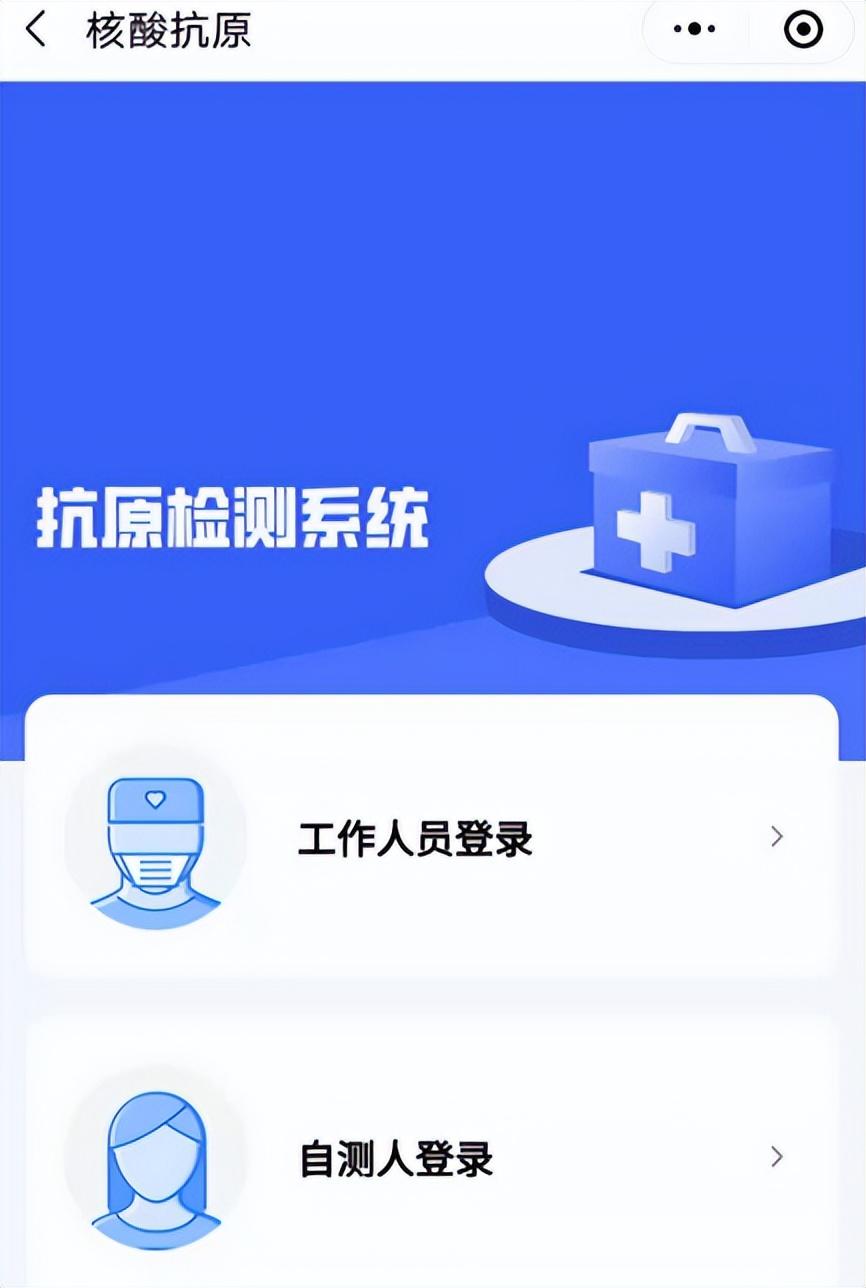
Task: Go back from the 核酸抗原 page
Action: [x=36, y=30]
